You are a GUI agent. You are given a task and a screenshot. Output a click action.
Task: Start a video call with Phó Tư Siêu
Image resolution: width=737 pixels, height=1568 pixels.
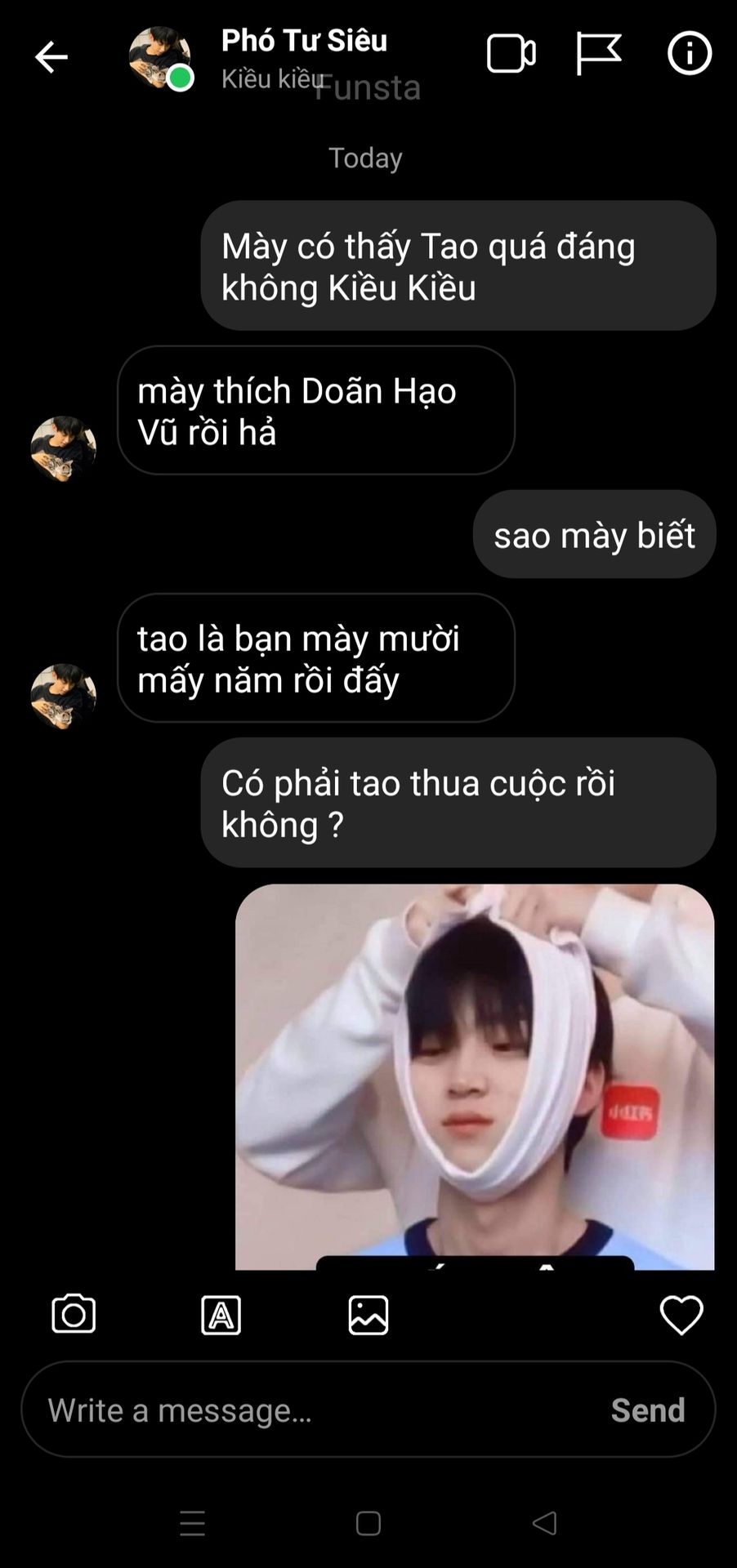pyautogui.click(x=511, y=55)
